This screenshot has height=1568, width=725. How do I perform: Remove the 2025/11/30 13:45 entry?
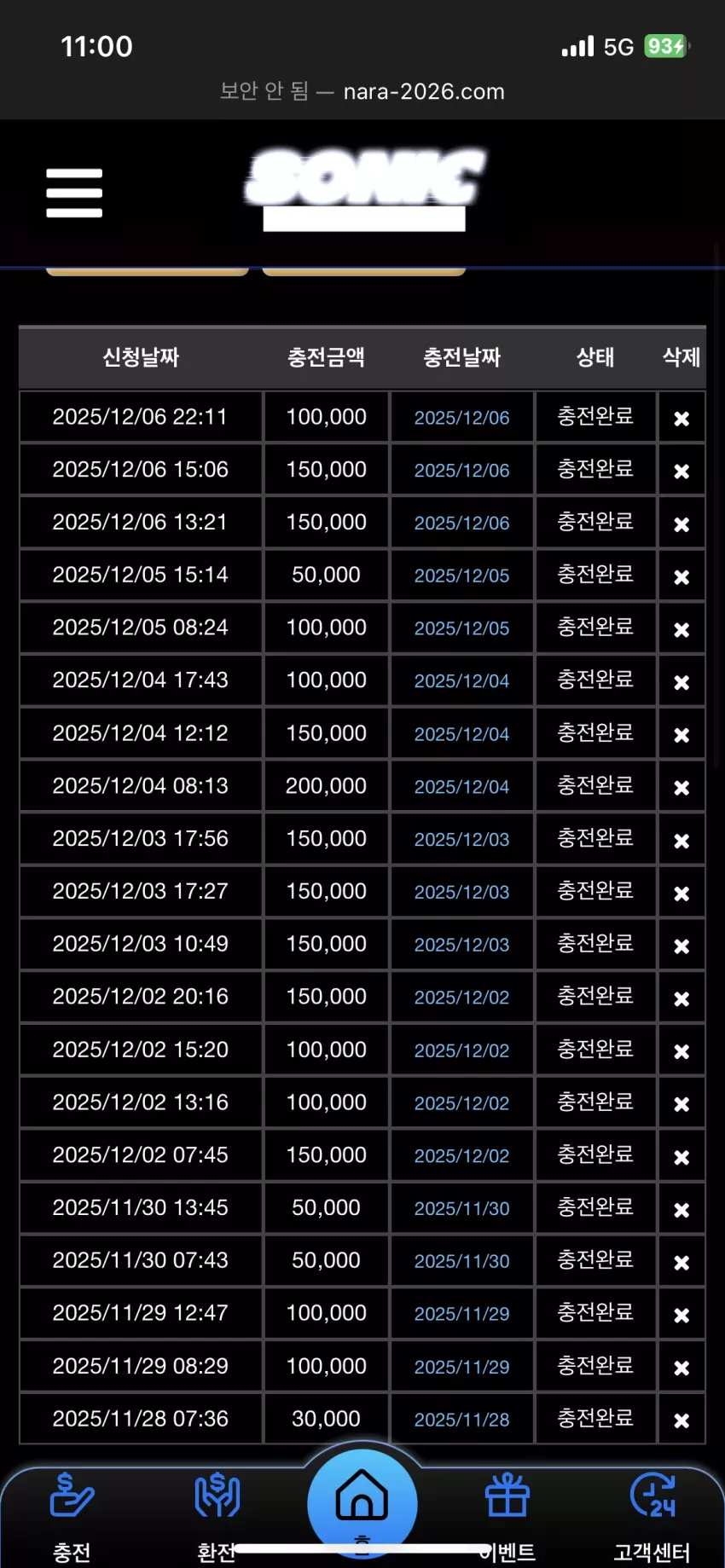681,1210
